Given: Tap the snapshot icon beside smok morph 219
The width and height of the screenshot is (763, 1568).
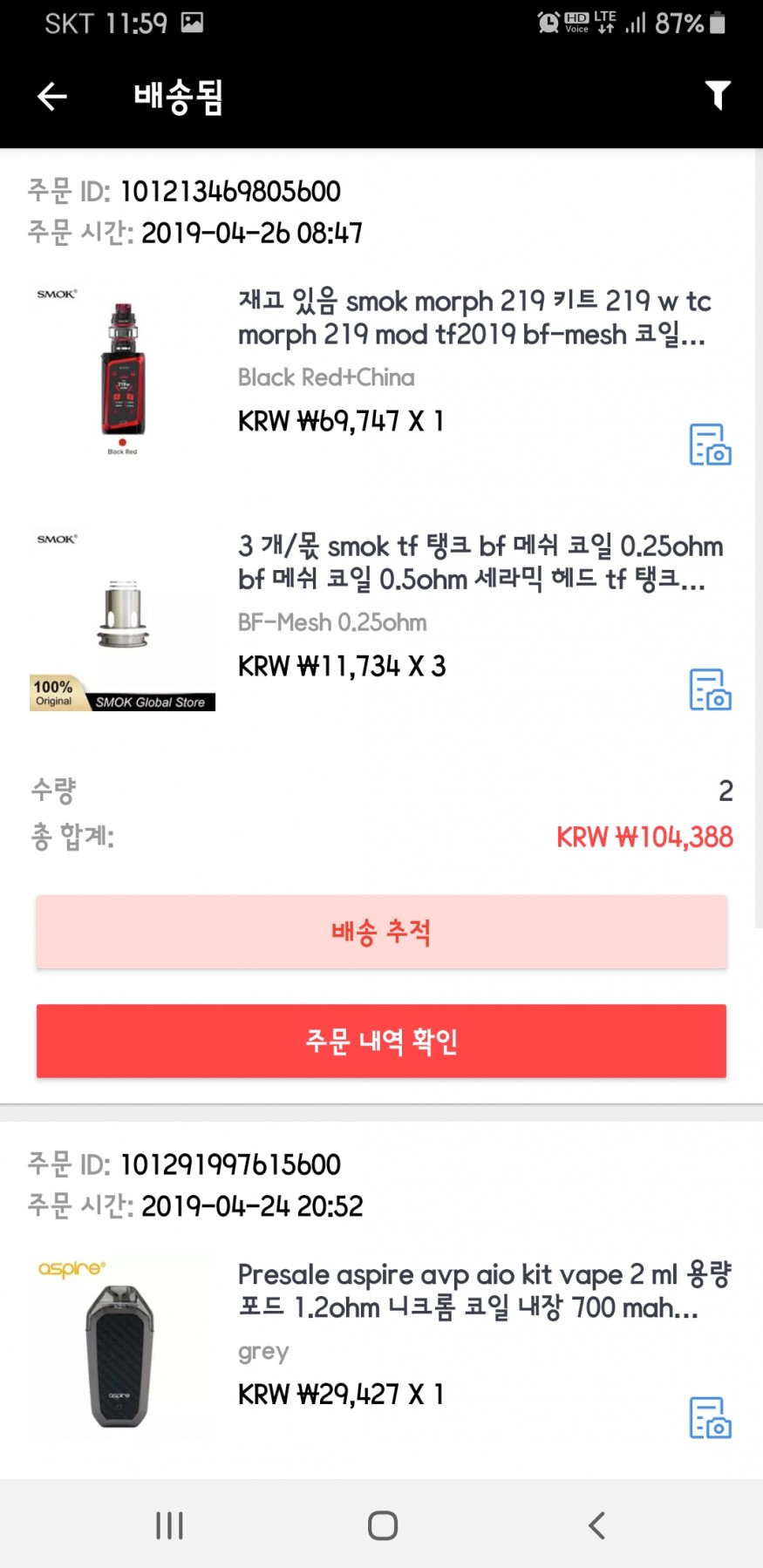Looking at the screenshot, I should (710, 445).
